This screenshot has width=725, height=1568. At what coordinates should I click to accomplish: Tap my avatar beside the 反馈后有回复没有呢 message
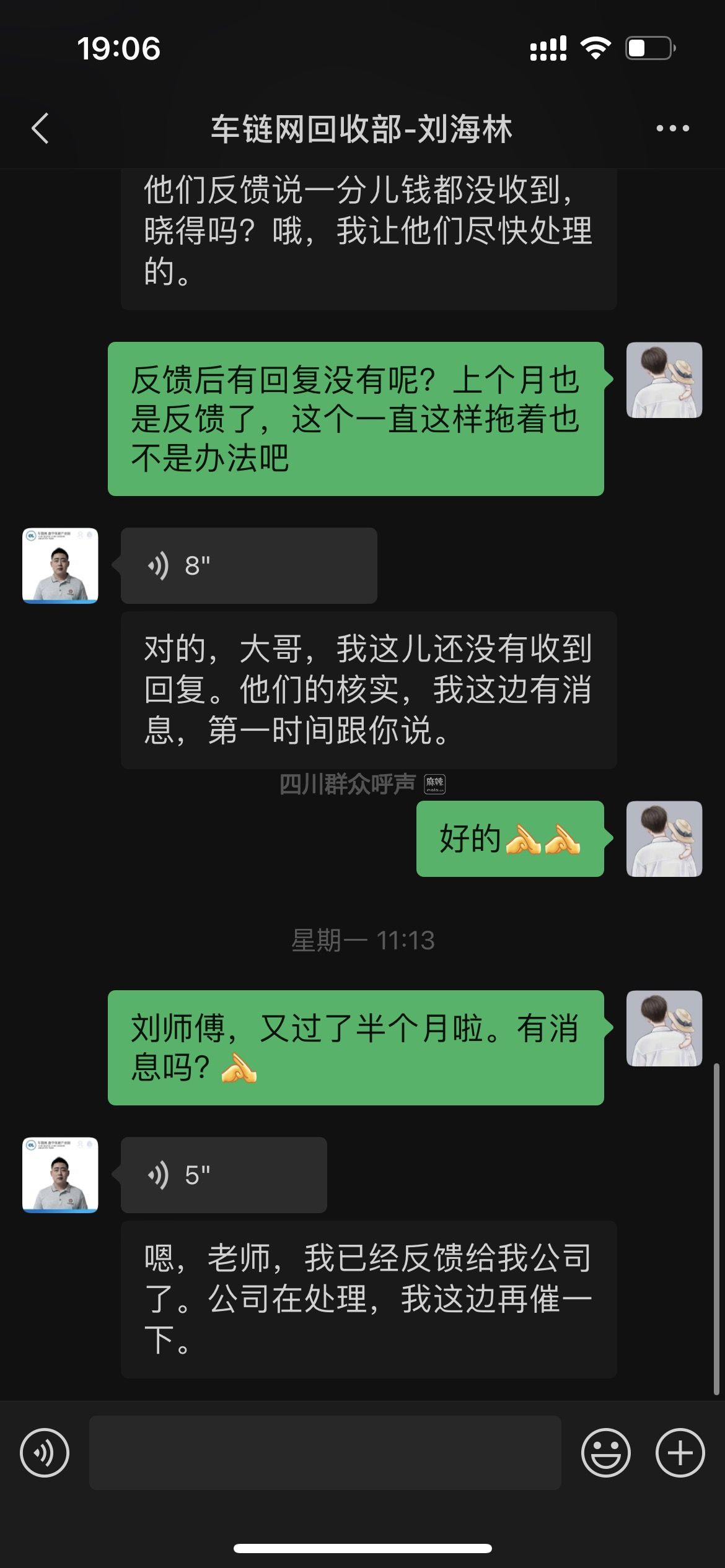coord(664,380)
